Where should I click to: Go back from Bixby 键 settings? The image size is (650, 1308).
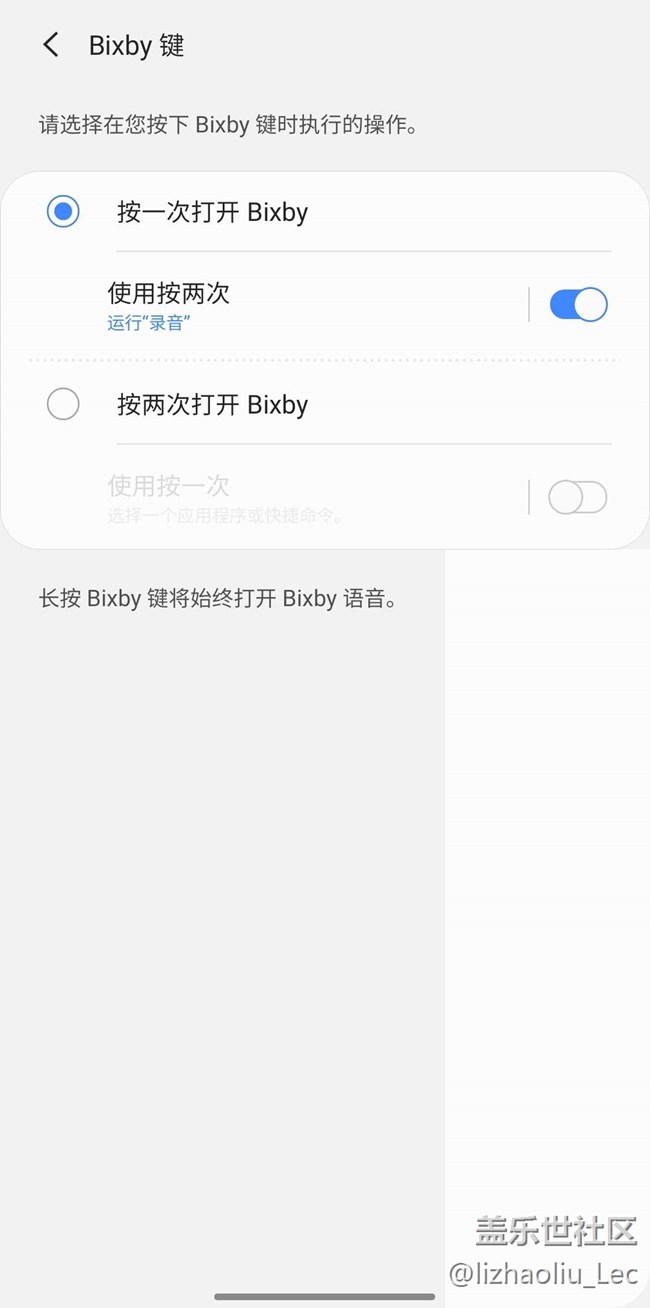tap(51, 45)
